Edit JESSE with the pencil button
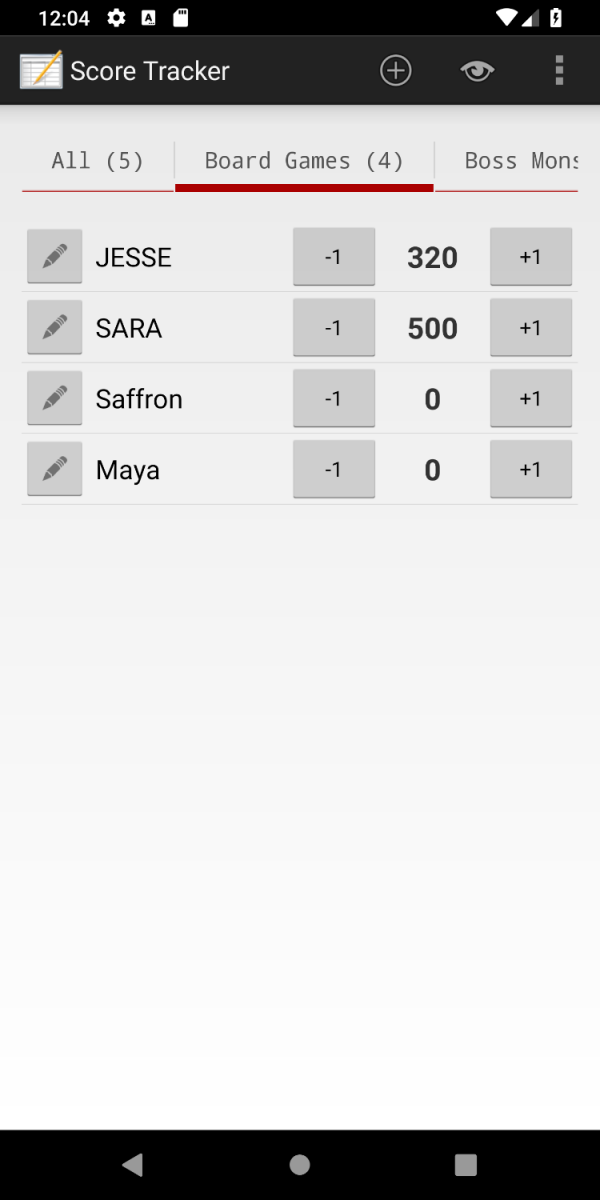Screen dimensions: 600x1200 pyautogui.click(x=55, y=257)
